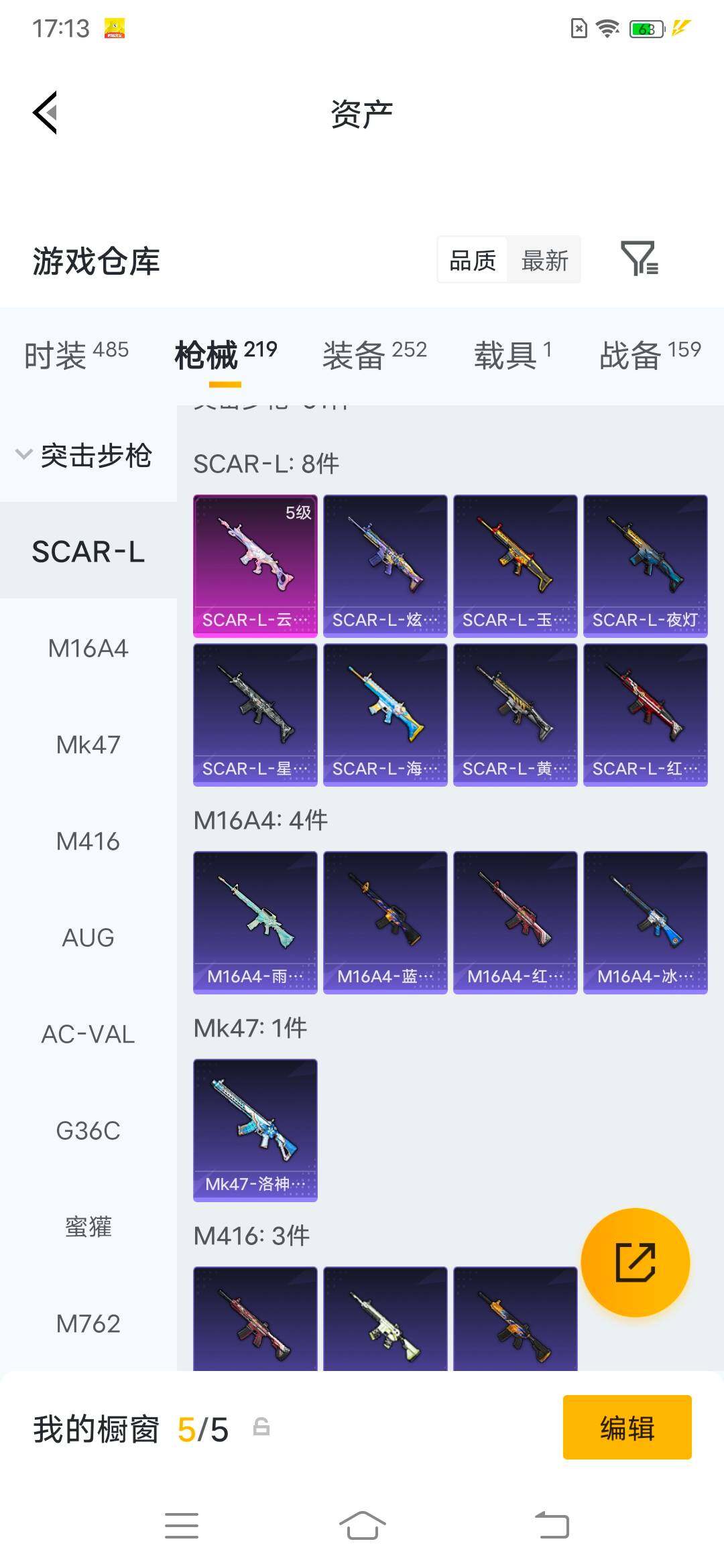Switch to the 战备 tab
Image resolution: width=724 pixels, height=1568 pixels.
coord(650,355)
